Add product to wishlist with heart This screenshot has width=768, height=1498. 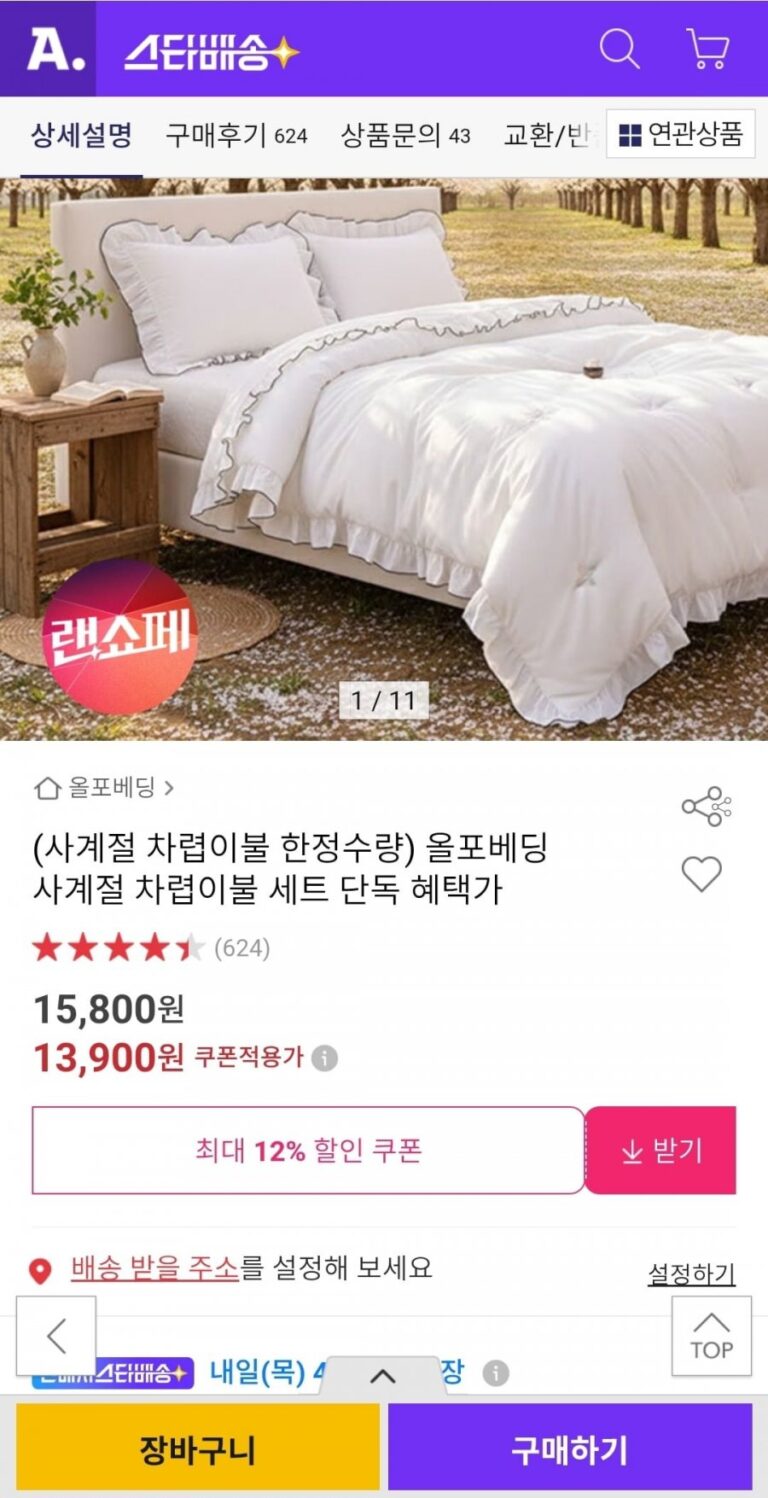point(701,875)
